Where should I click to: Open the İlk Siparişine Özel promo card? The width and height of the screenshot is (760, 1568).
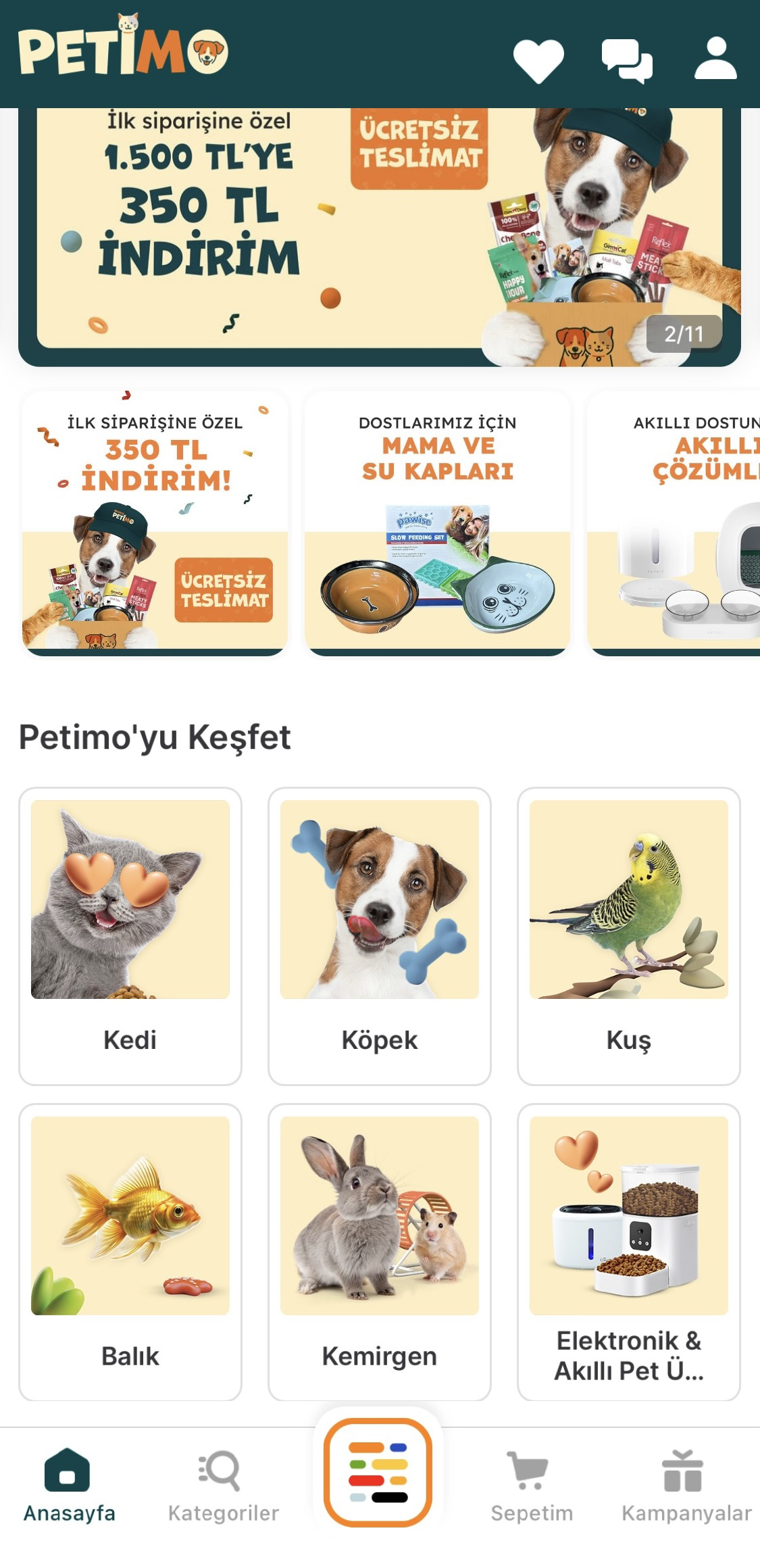[155, 524]
